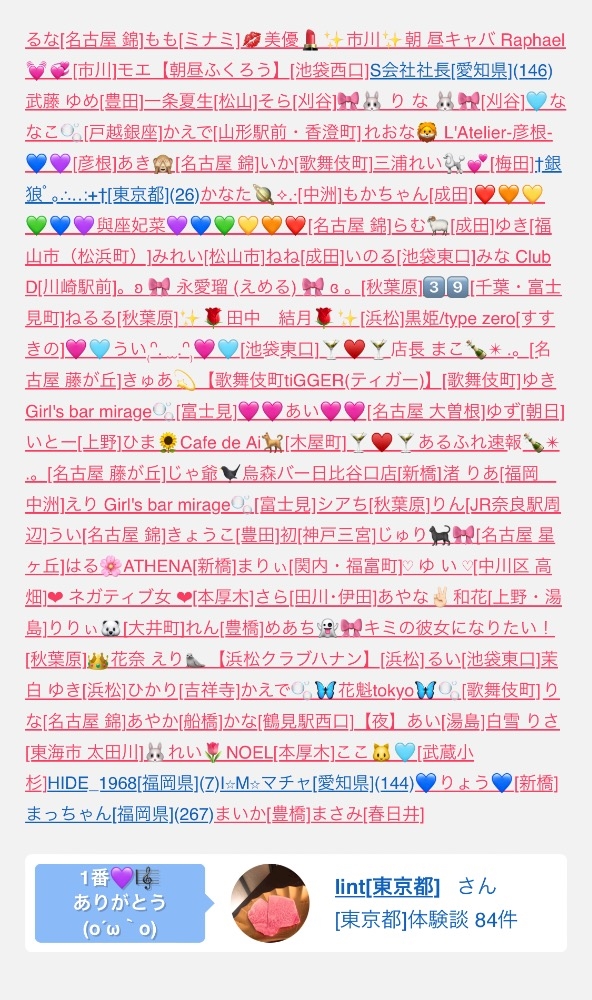Open the りょう[新橋] link

pos(487,783)
